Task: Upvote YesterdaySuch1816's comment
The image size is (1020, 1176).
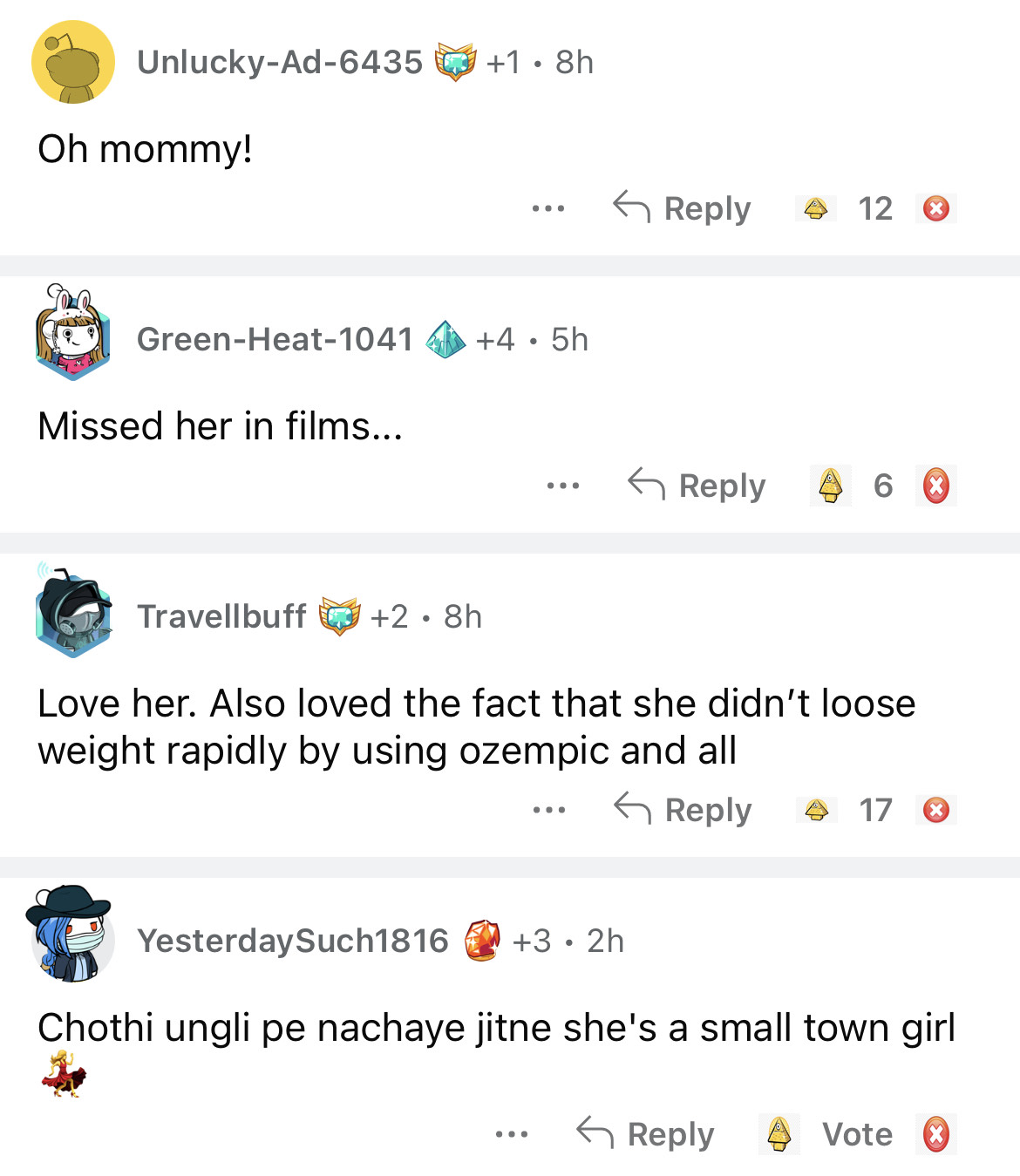Action: (x=779, y=1134)
